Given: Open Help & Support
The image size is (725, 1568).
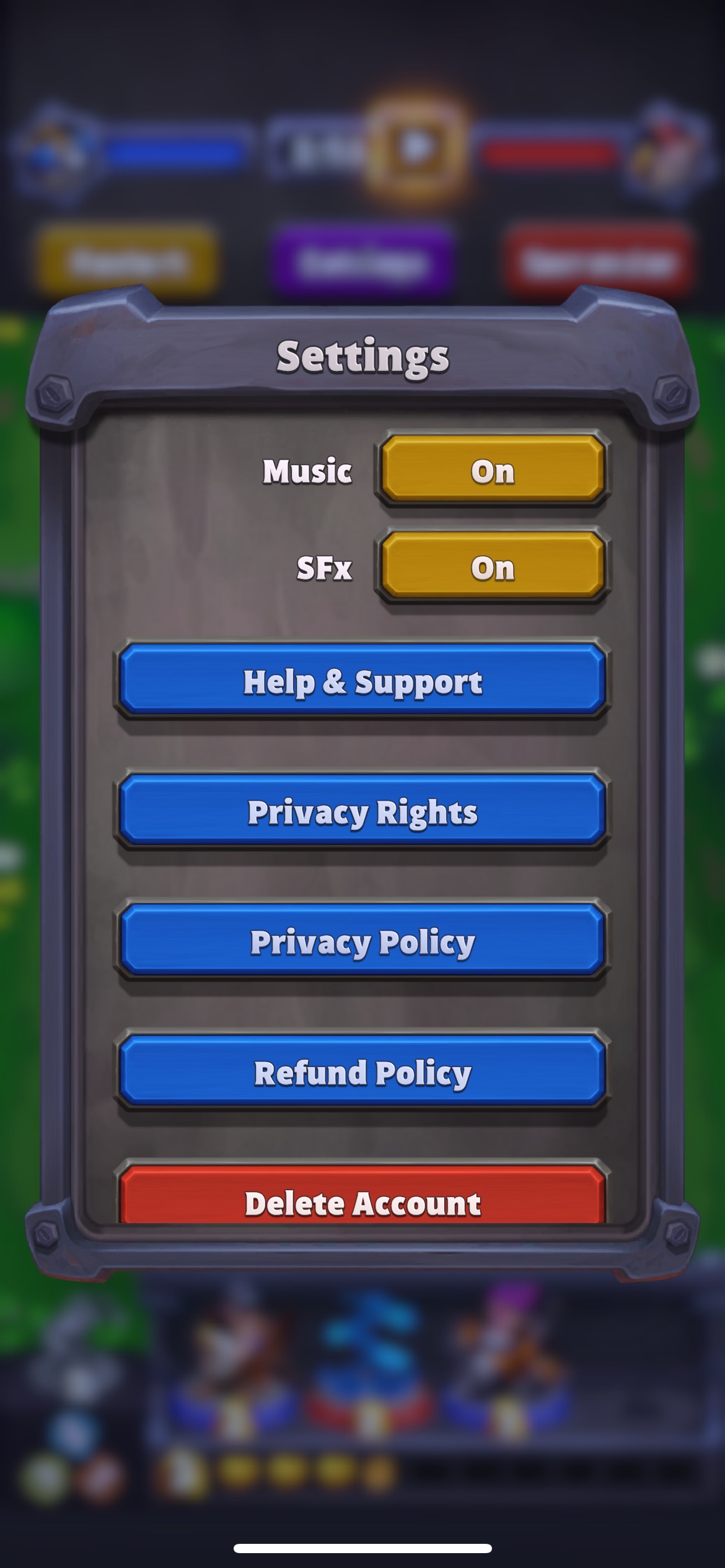Looking at the screenshot, I should pyautogui.click(x=362, y=681).
